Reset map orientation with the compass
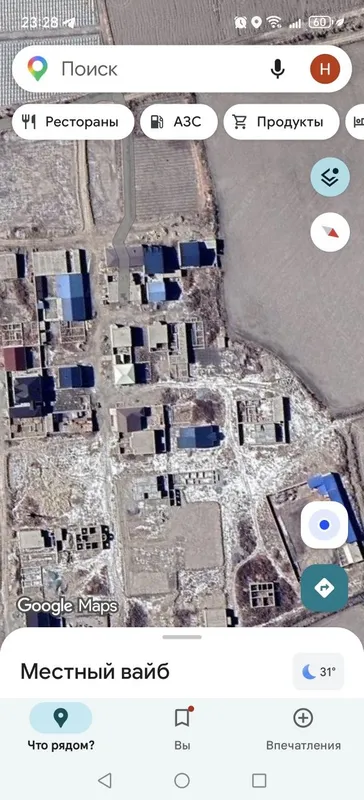The height and width of the screenshot is (800, 364). (330, 232)
